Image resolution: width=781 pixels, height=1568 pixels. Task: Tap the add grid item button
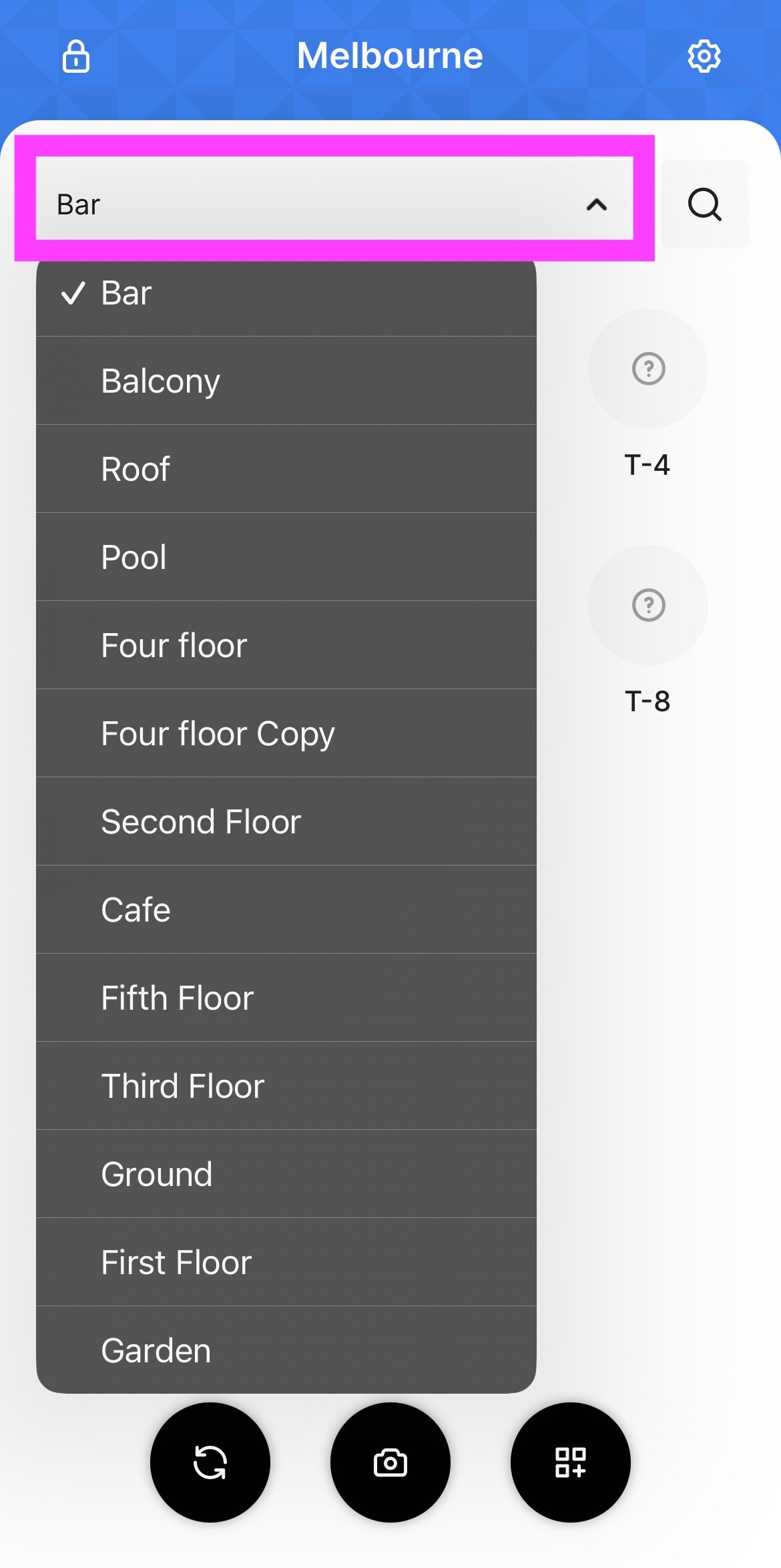pyautogui.click(x=571, y=1462)
